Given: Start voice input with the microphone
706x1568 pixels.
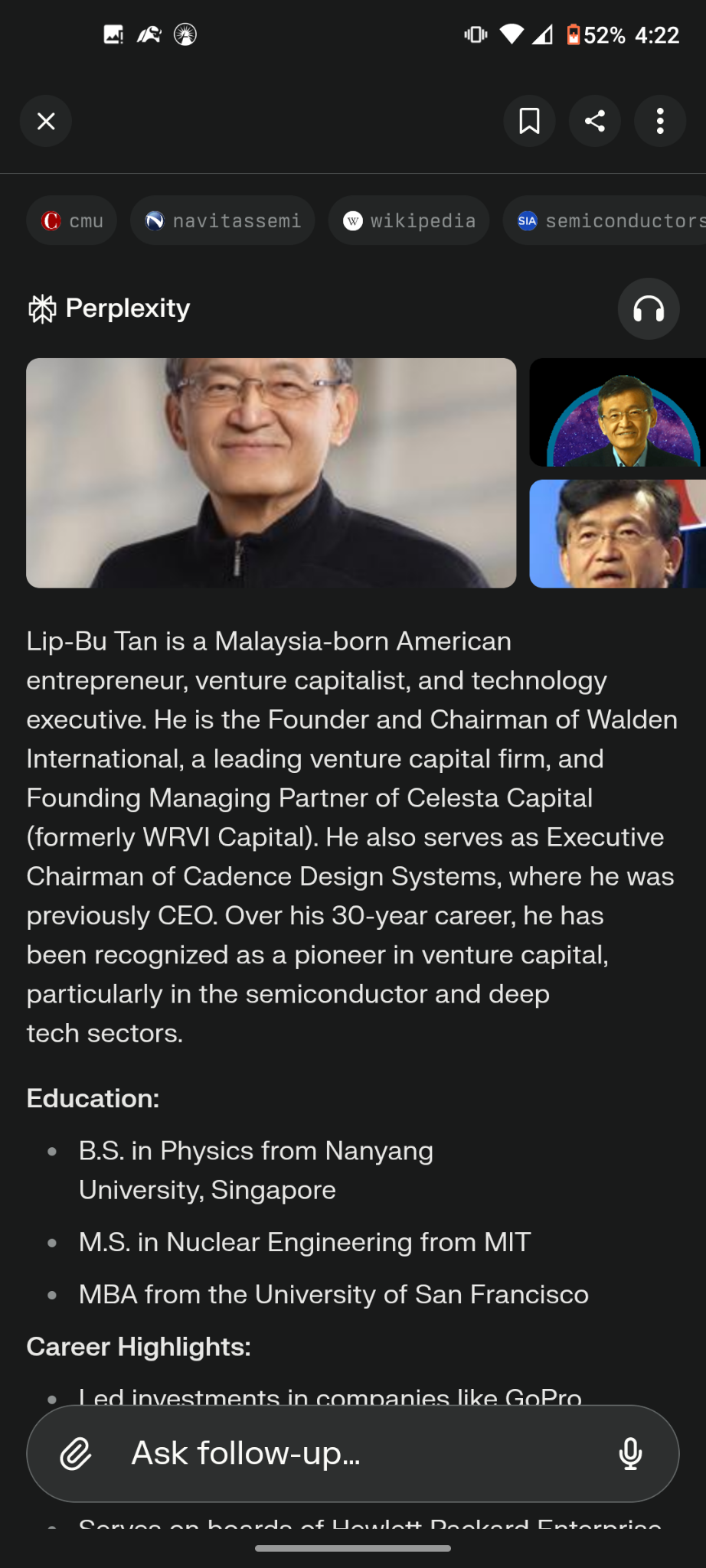Looking at the screenshot, I should tap(630, 1453).
